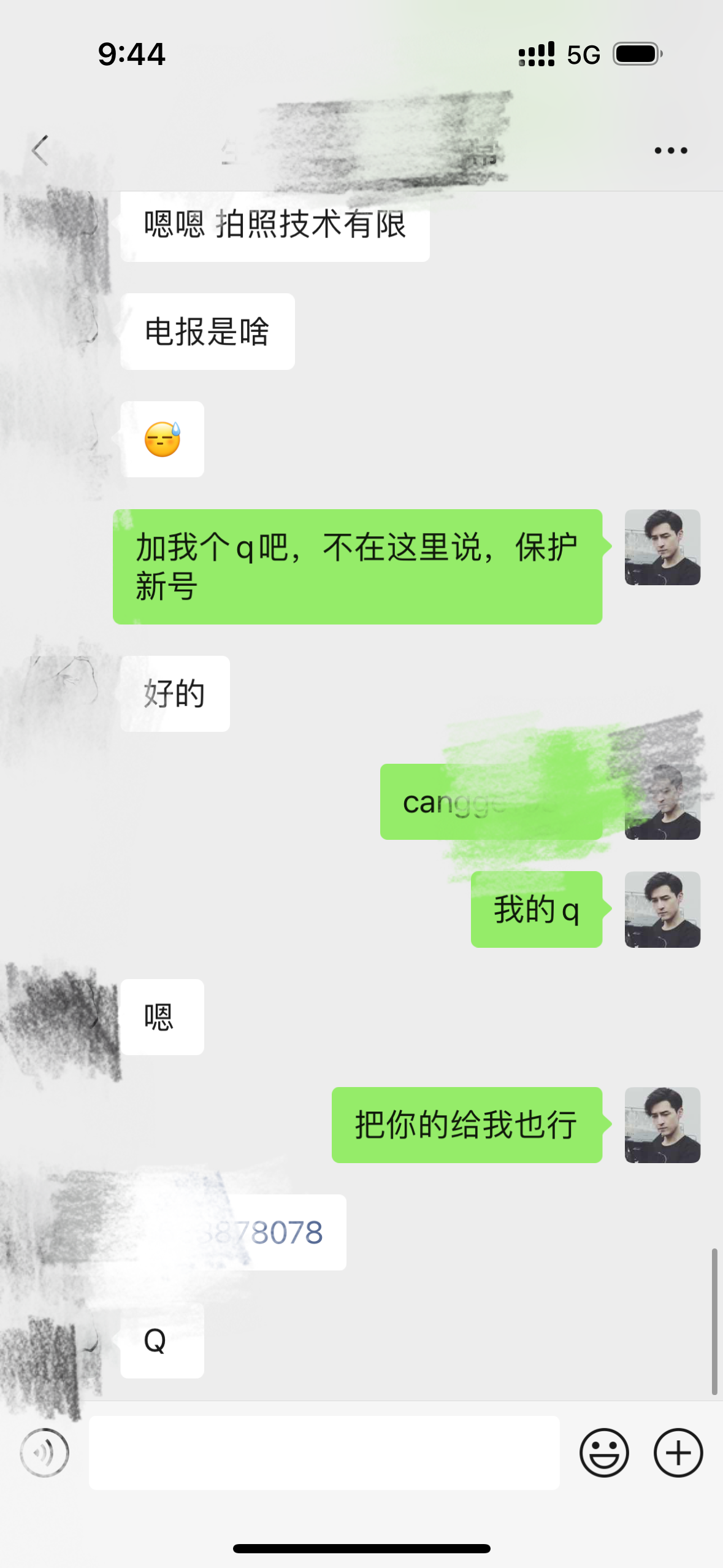Open the plus attachment menu
The height and width of the screenshot is (1568, 723).
coord(678,1452)
